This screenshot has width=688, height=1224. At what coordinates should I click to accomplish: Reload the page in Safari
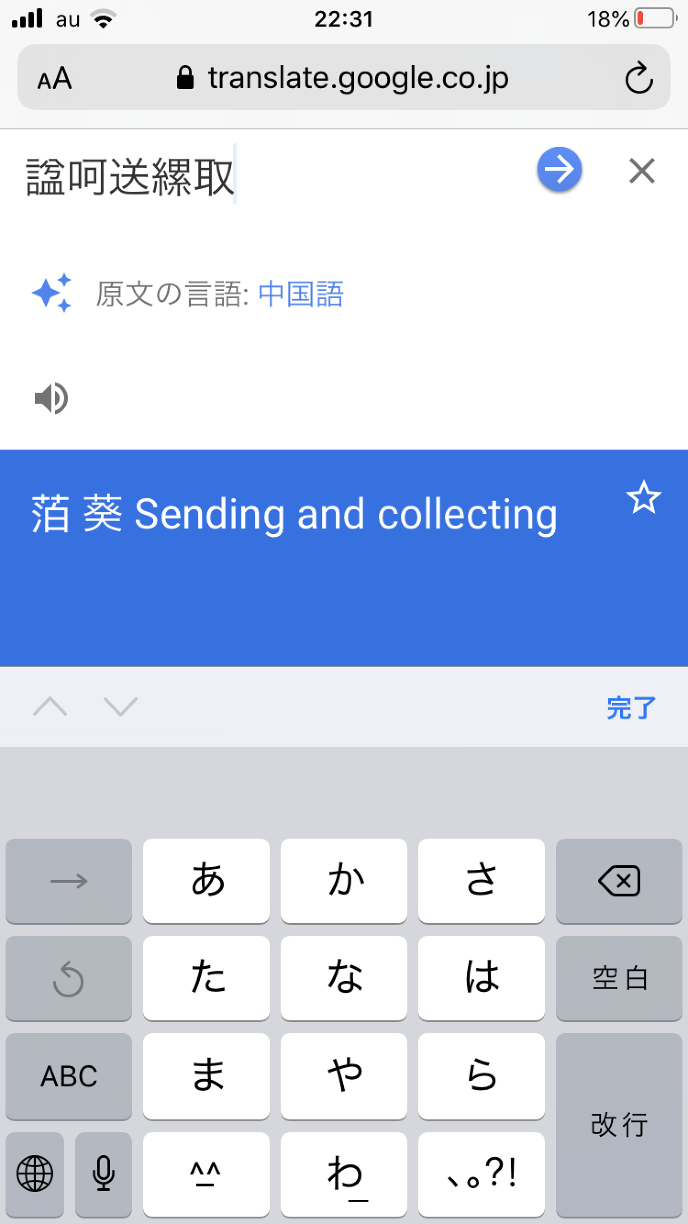tap(638, 78)
